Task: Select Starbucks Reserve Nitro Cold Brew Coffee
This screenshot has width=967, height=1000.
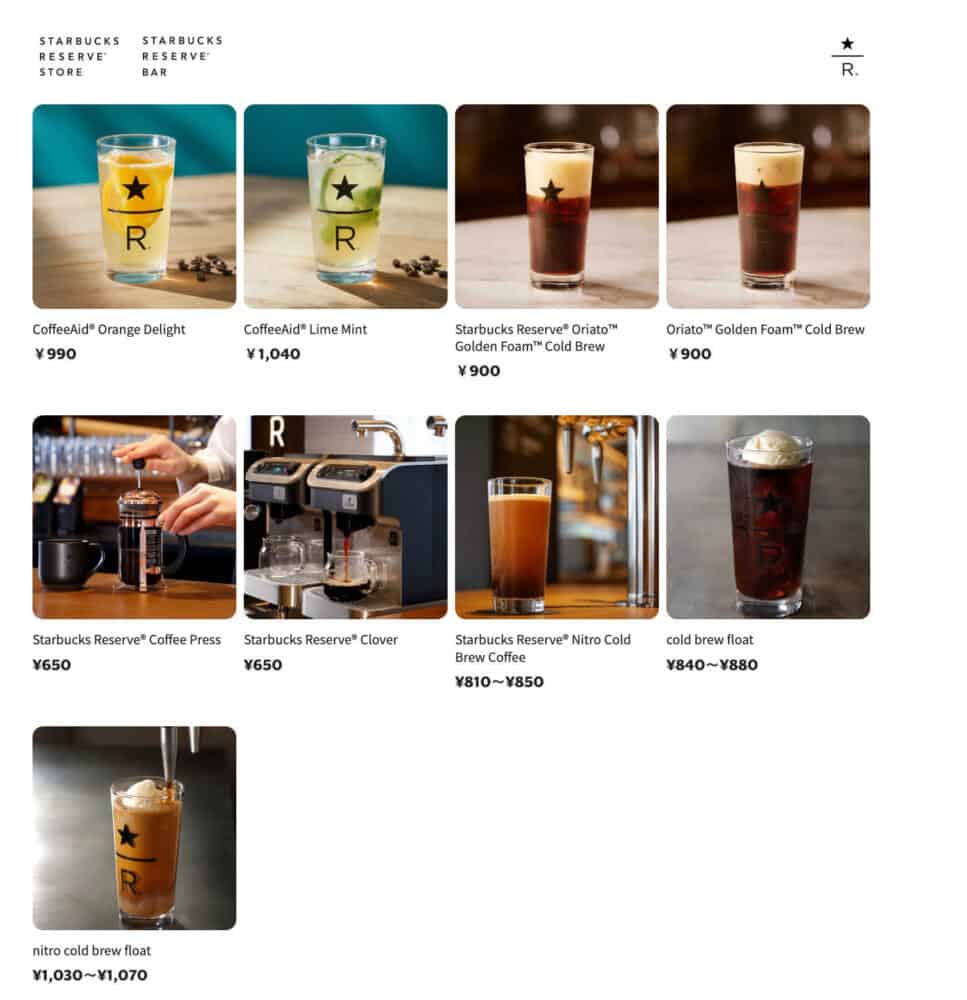Action: coord(556,517)
